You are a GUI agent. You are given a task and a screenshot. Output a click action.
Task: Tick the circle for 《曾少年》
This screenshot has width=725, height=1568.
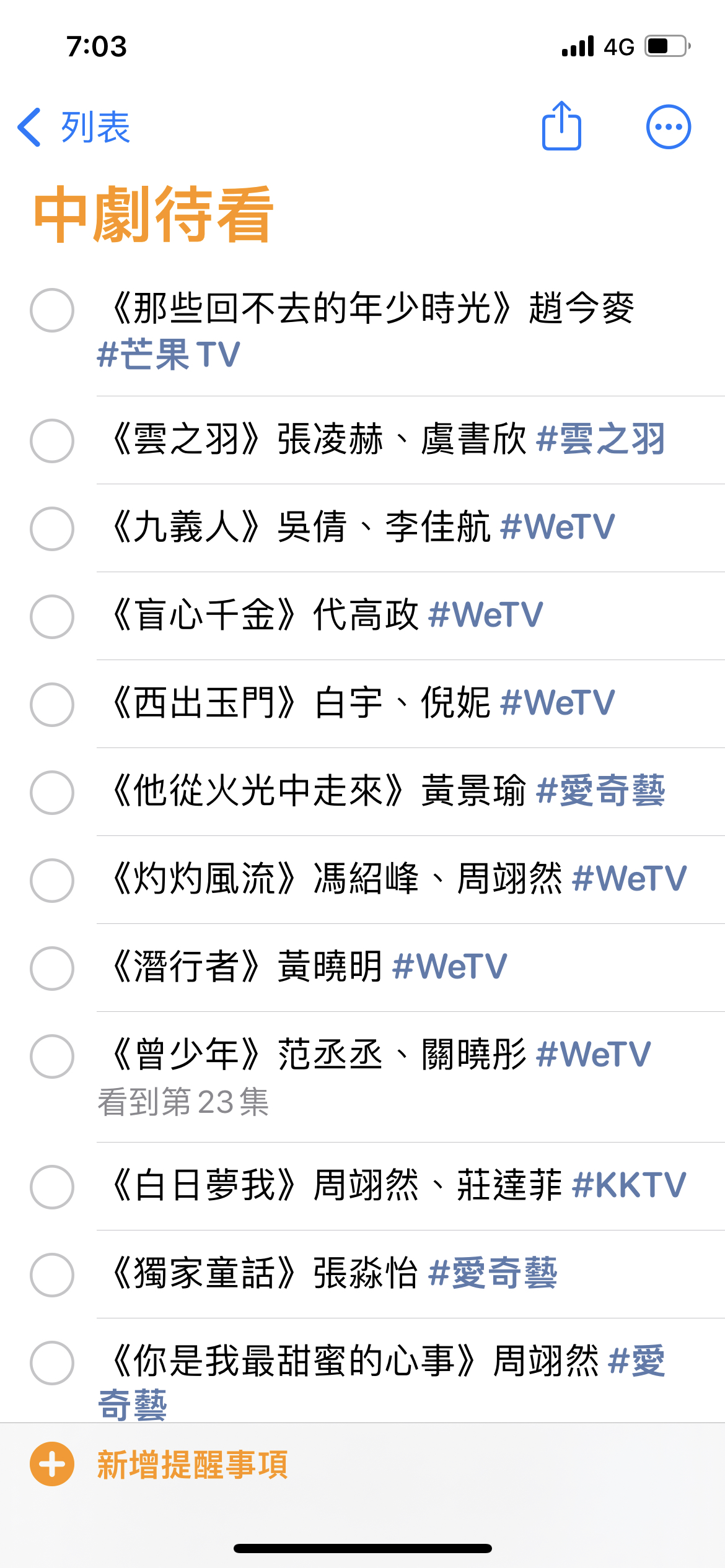52,1056
